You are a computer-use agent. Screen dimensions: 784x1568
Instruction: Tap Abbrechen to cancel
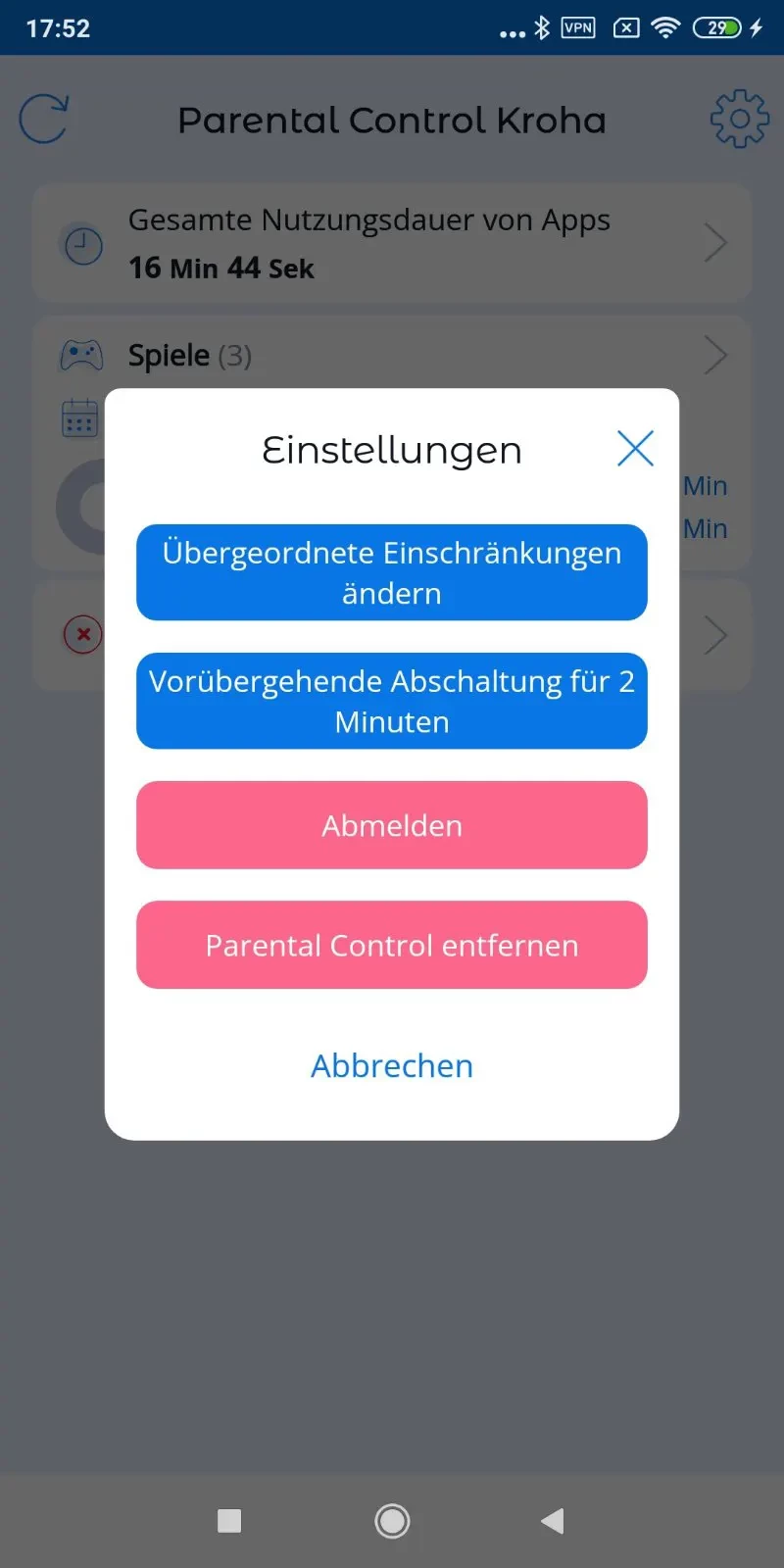click(392, 1065)
